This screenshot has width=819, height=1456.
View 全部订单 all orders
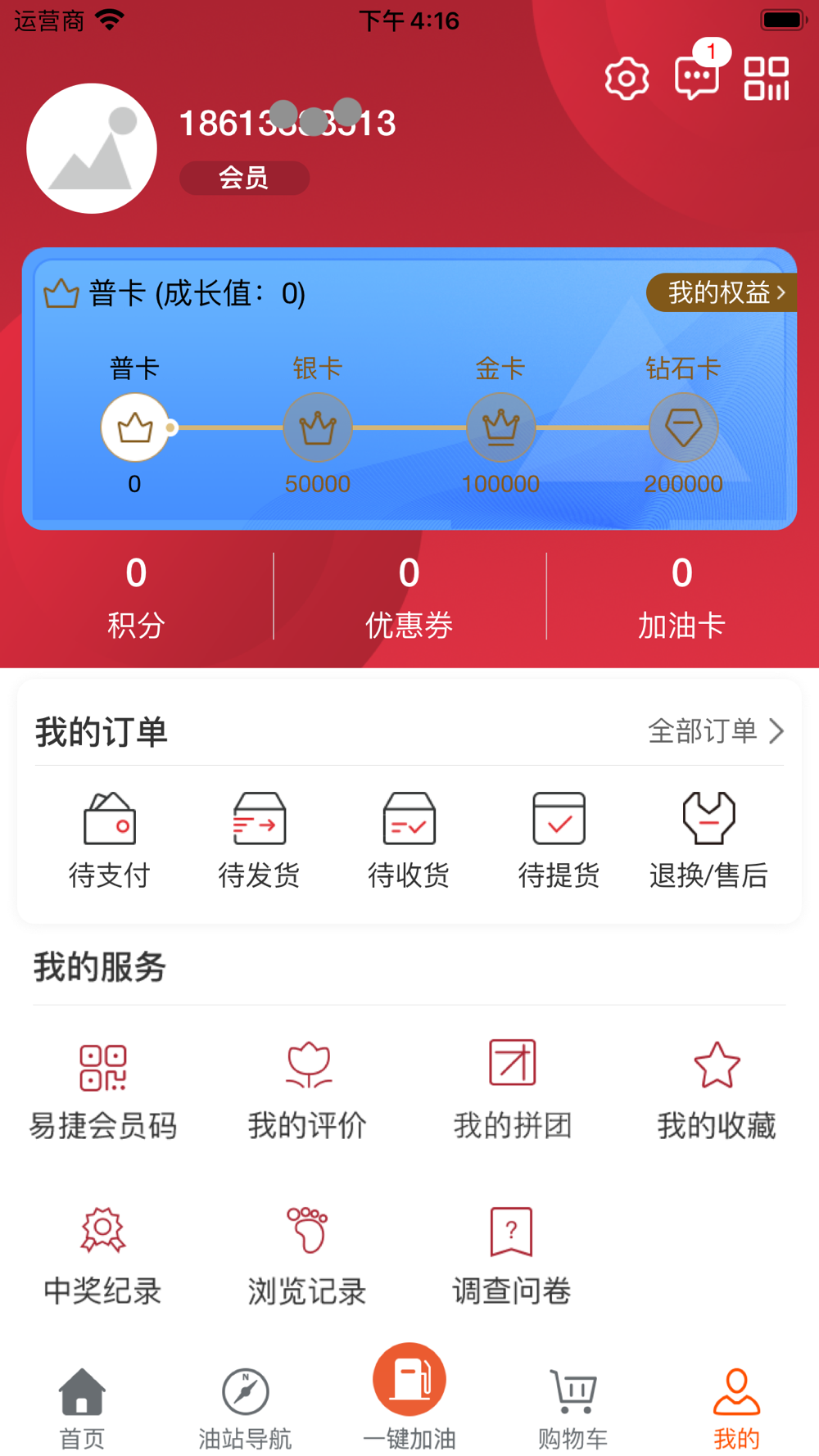click(716, 730)
